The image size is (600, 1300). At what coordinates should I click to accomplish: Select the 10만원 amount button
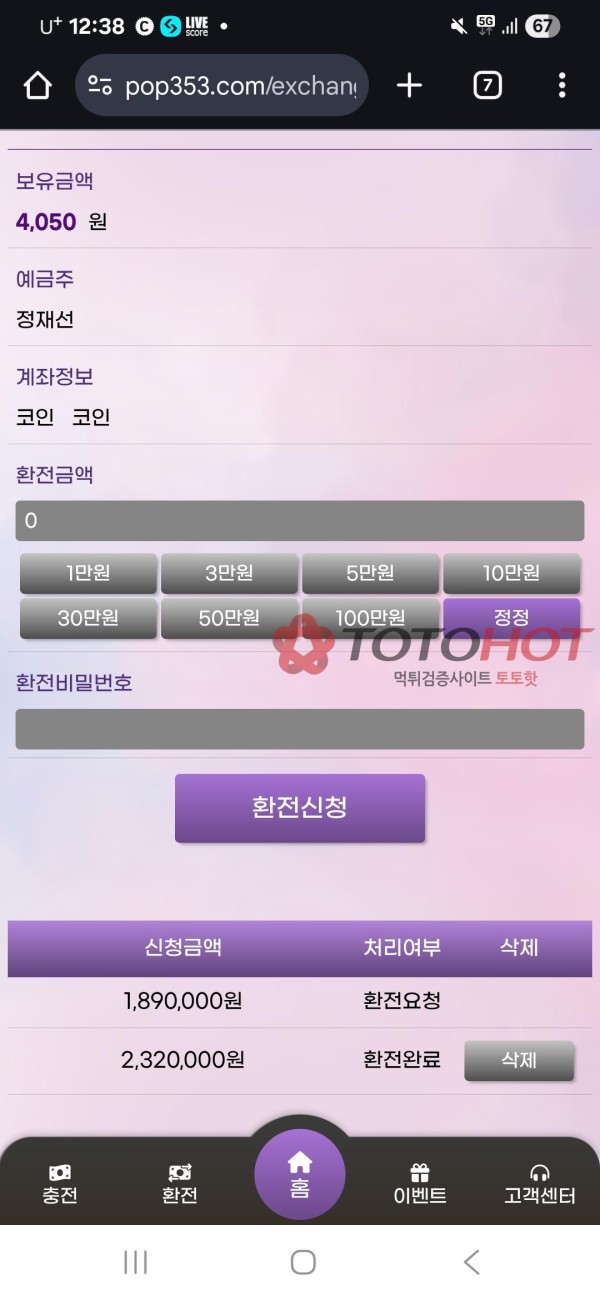tap(511, 573)
